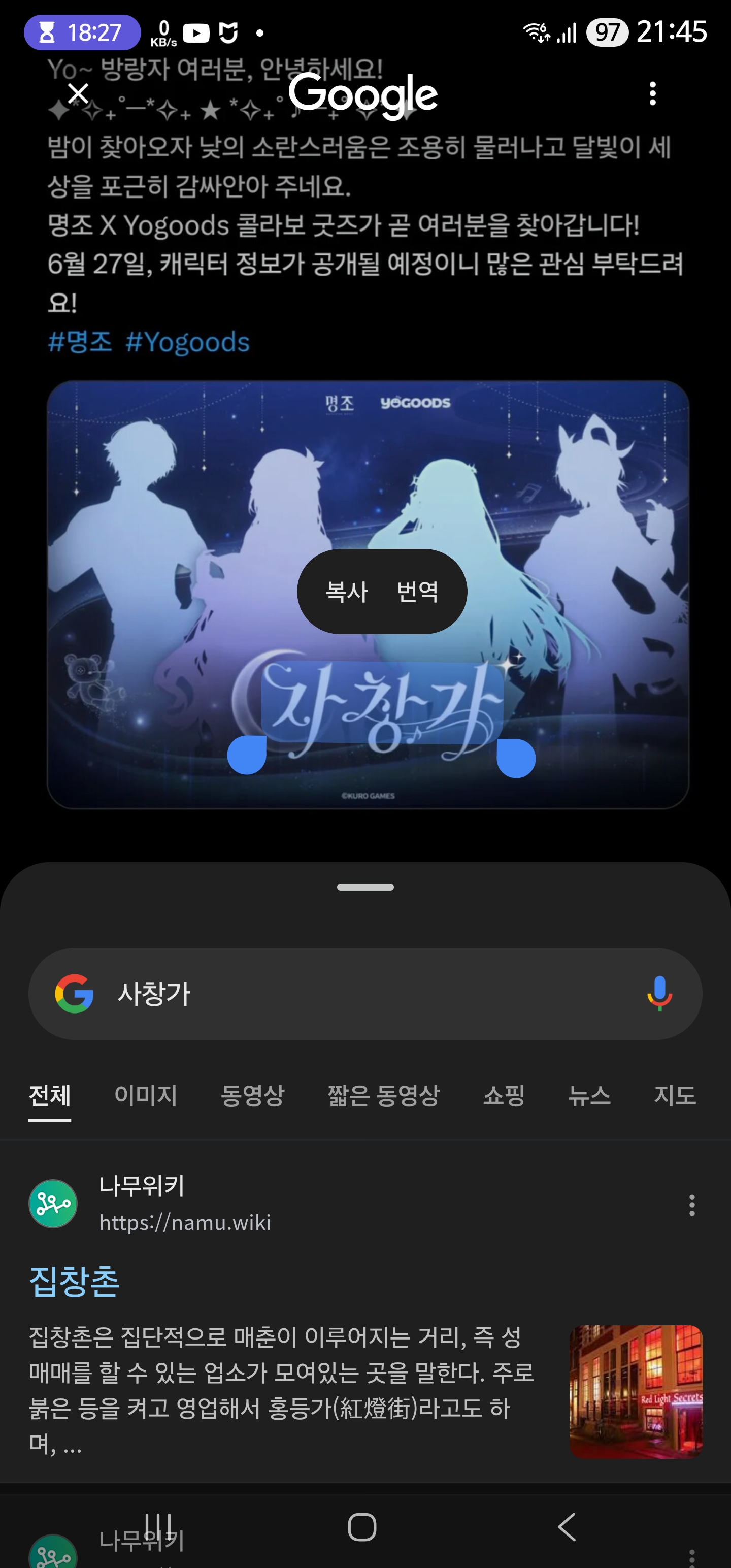Switch to the 쇼핑 tab

tap(504, 1096)
